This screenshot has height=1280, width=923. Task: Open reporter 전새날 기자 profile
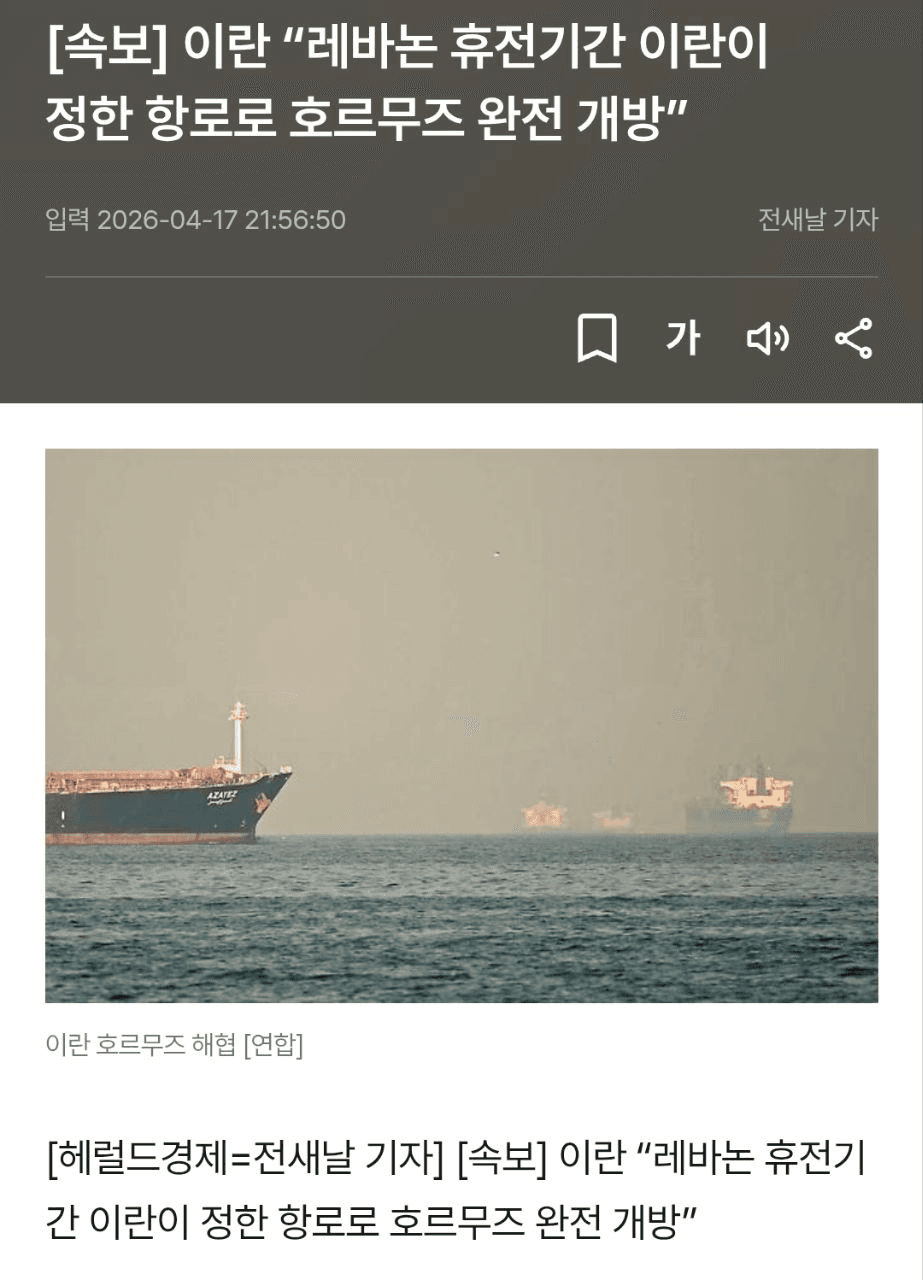click(x=817, y=219)
